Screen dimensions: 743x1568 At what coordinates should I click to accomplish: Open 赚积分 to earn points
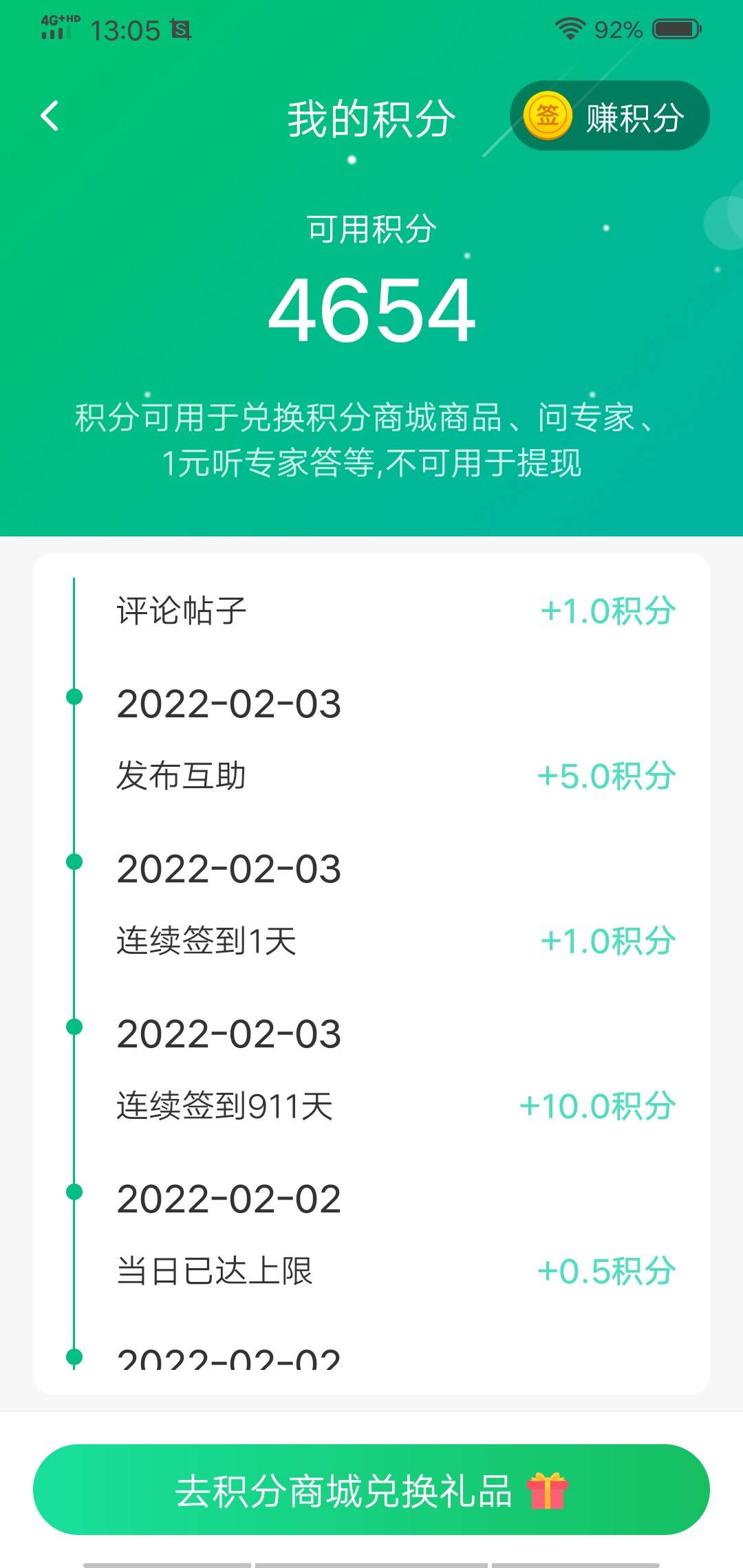tap(630, 116)
